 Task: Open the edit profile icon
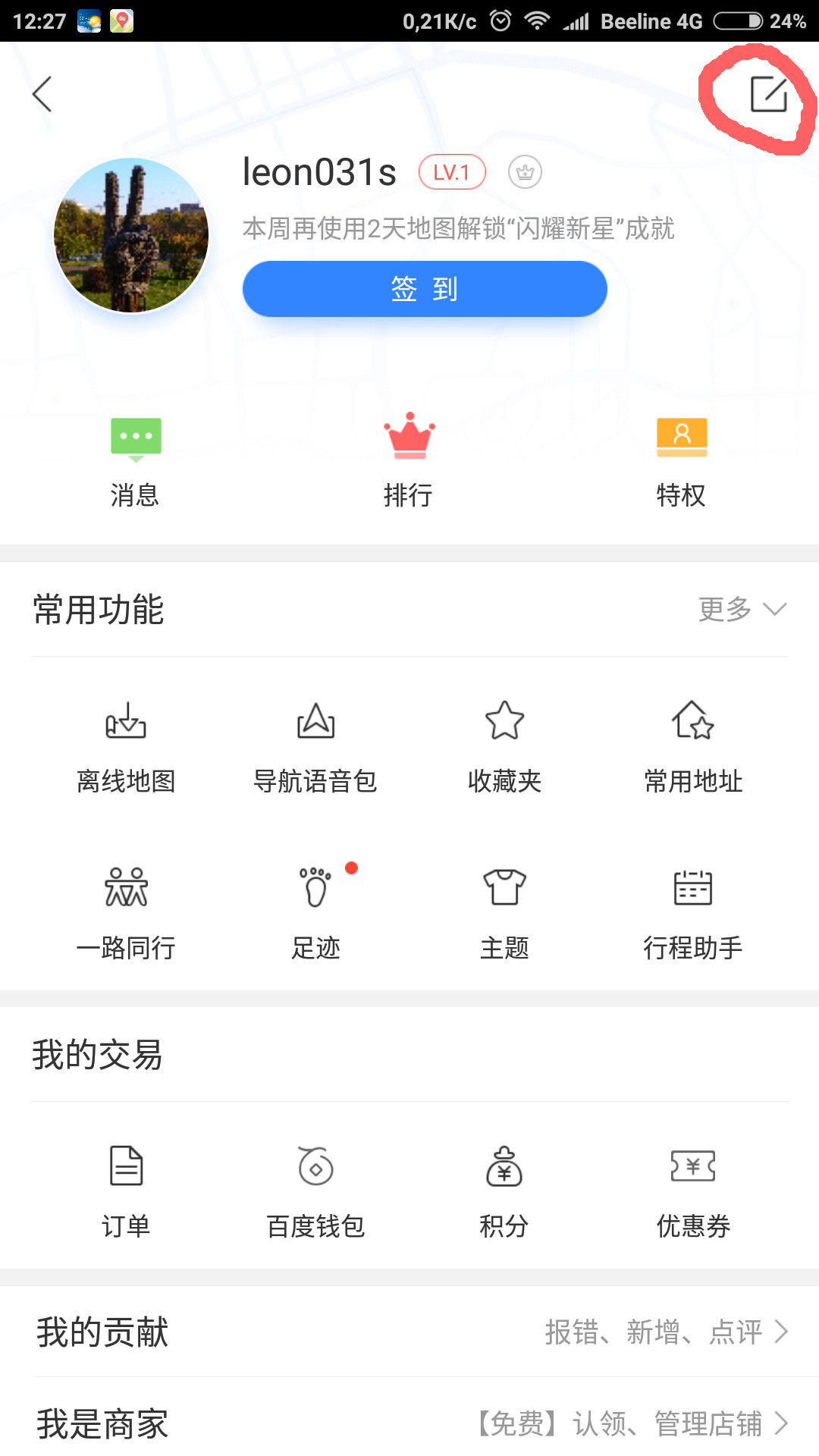tap(768, 95)
